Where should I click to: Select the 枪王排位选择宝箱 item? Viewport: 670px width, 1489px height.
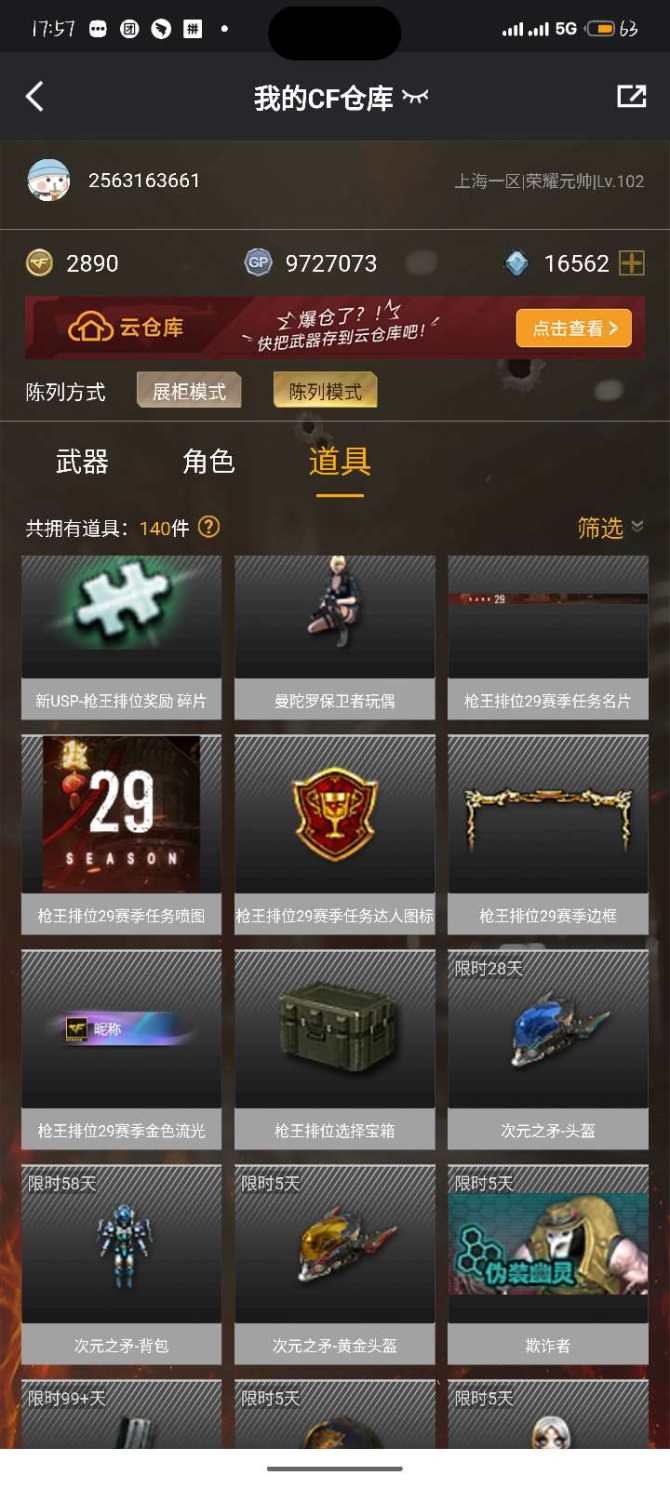point(334,1048)
